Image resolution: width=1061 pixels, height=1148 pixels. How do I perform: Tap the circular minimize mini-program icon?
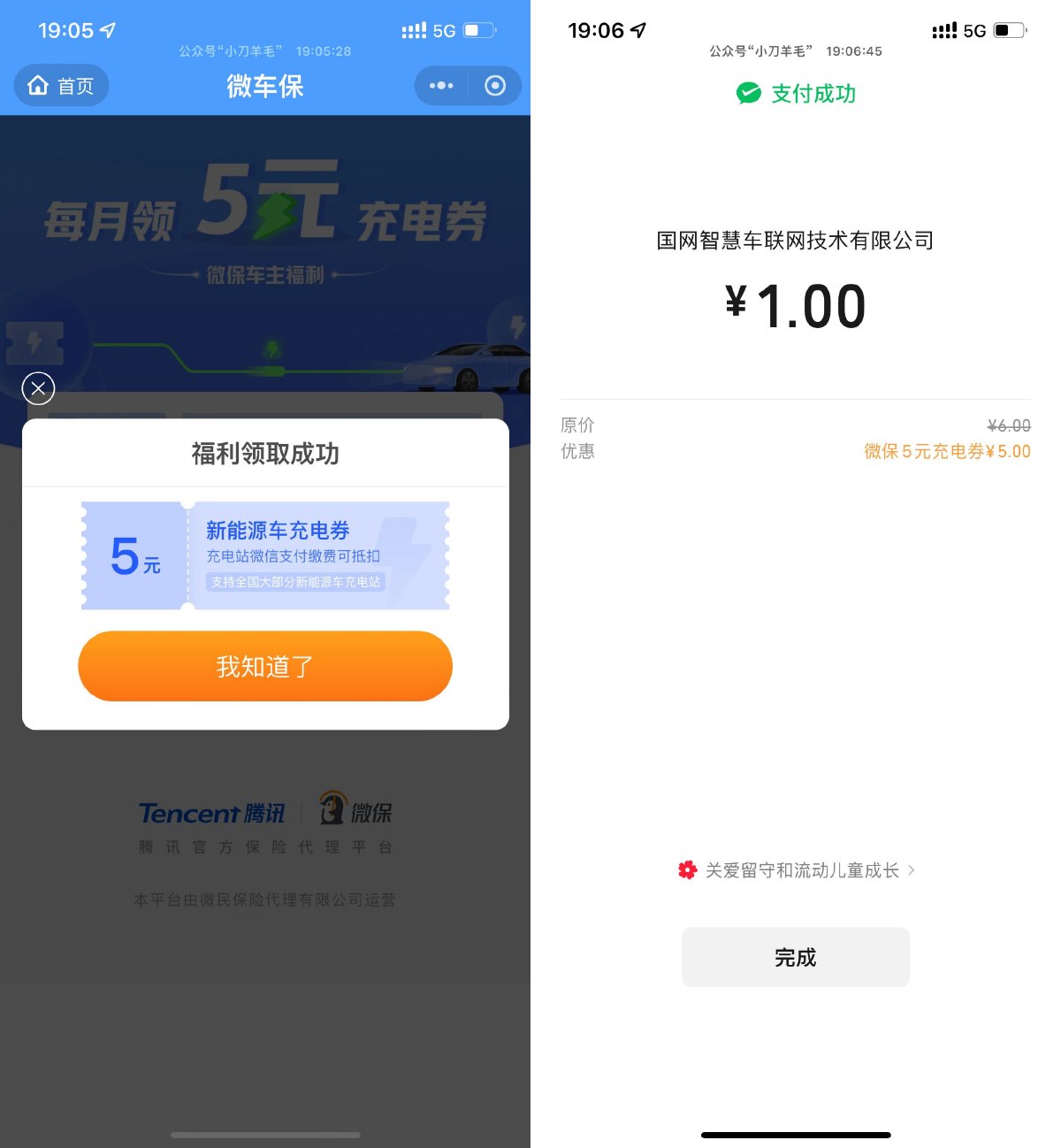pyautogui.click(x=494, y=86)
